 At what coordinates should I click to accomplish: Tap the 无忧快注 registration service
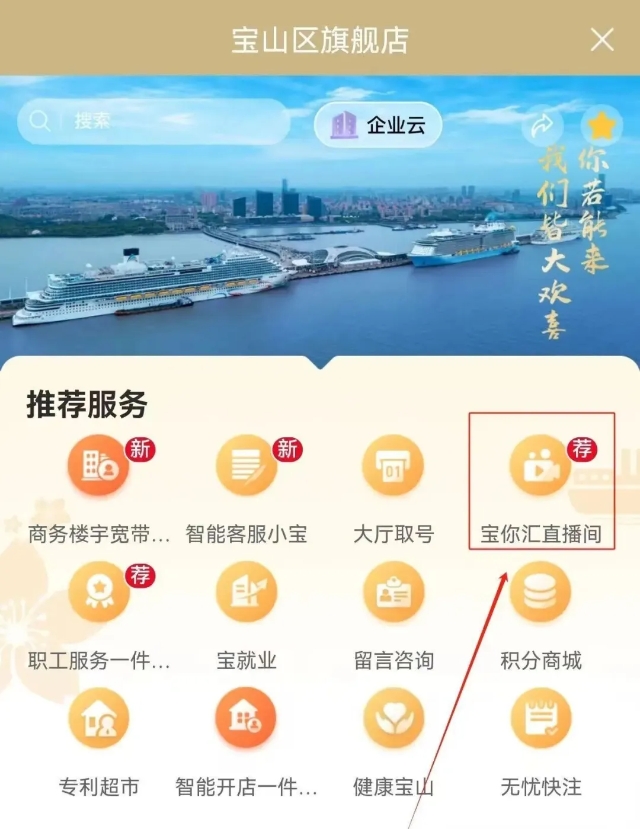pos(540,719)
